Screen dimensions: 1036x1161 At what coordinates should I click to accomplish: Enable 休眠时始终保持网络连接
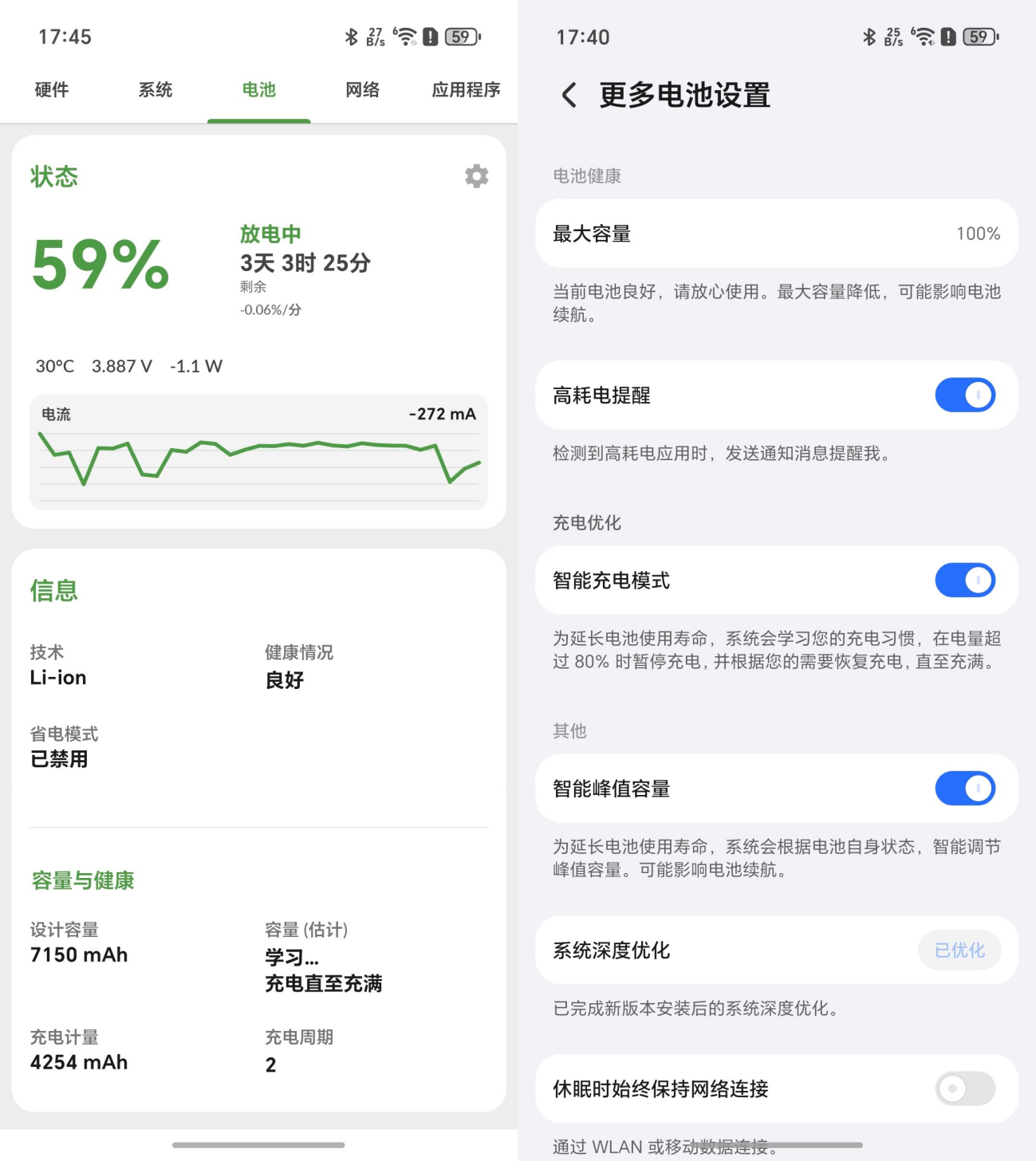965,1088
